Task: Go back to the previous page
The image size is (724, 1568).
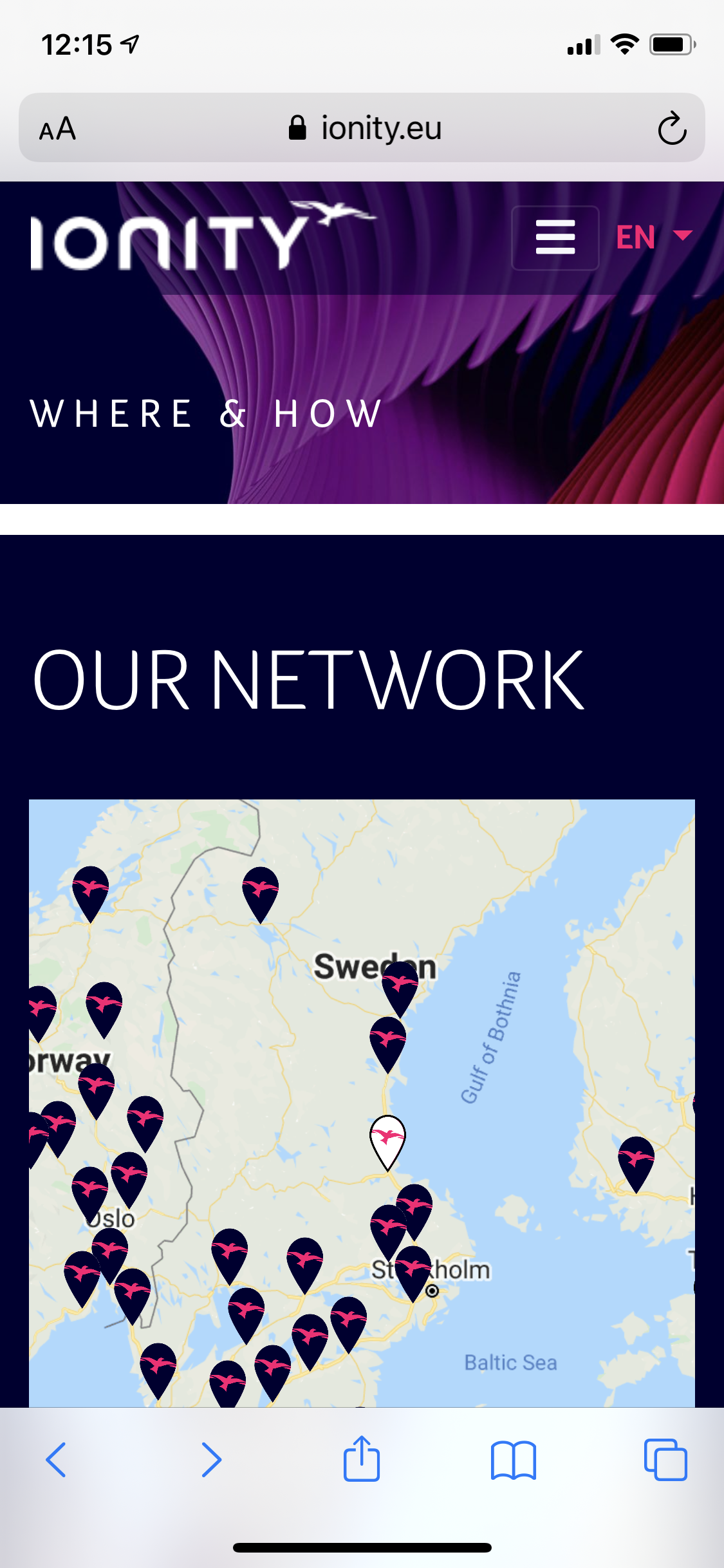Action: (x=56, y=1459)
